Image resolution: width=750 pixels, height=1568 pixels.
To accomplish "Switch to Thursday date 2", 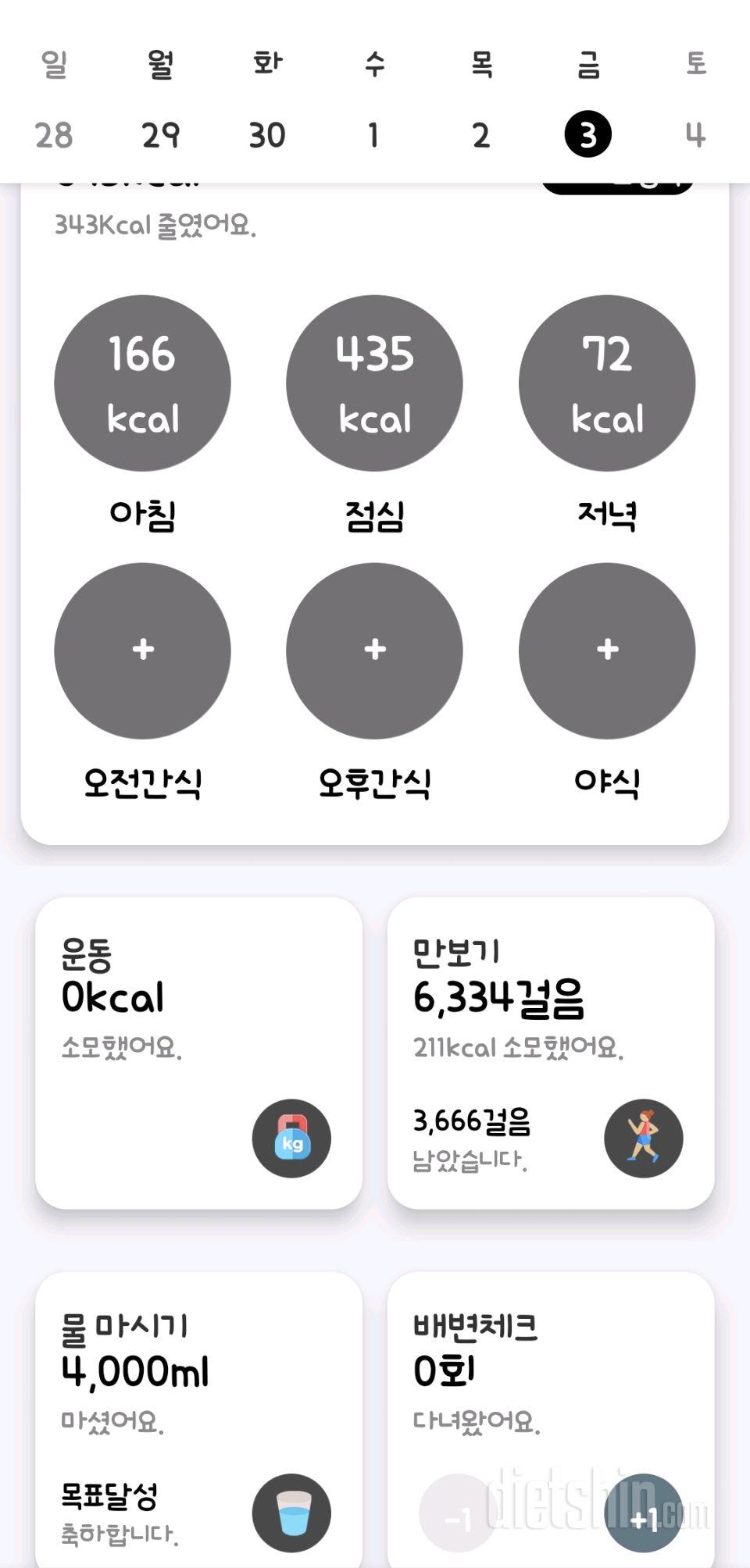I will 481,133.
